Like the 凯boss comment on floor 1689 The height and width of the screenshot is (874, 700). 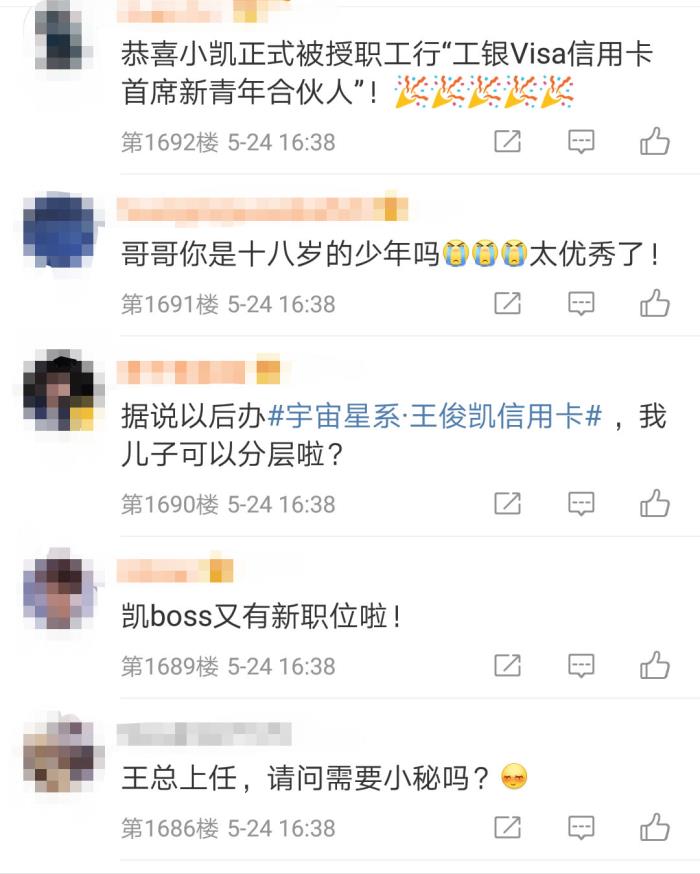[x=655, y=665]
